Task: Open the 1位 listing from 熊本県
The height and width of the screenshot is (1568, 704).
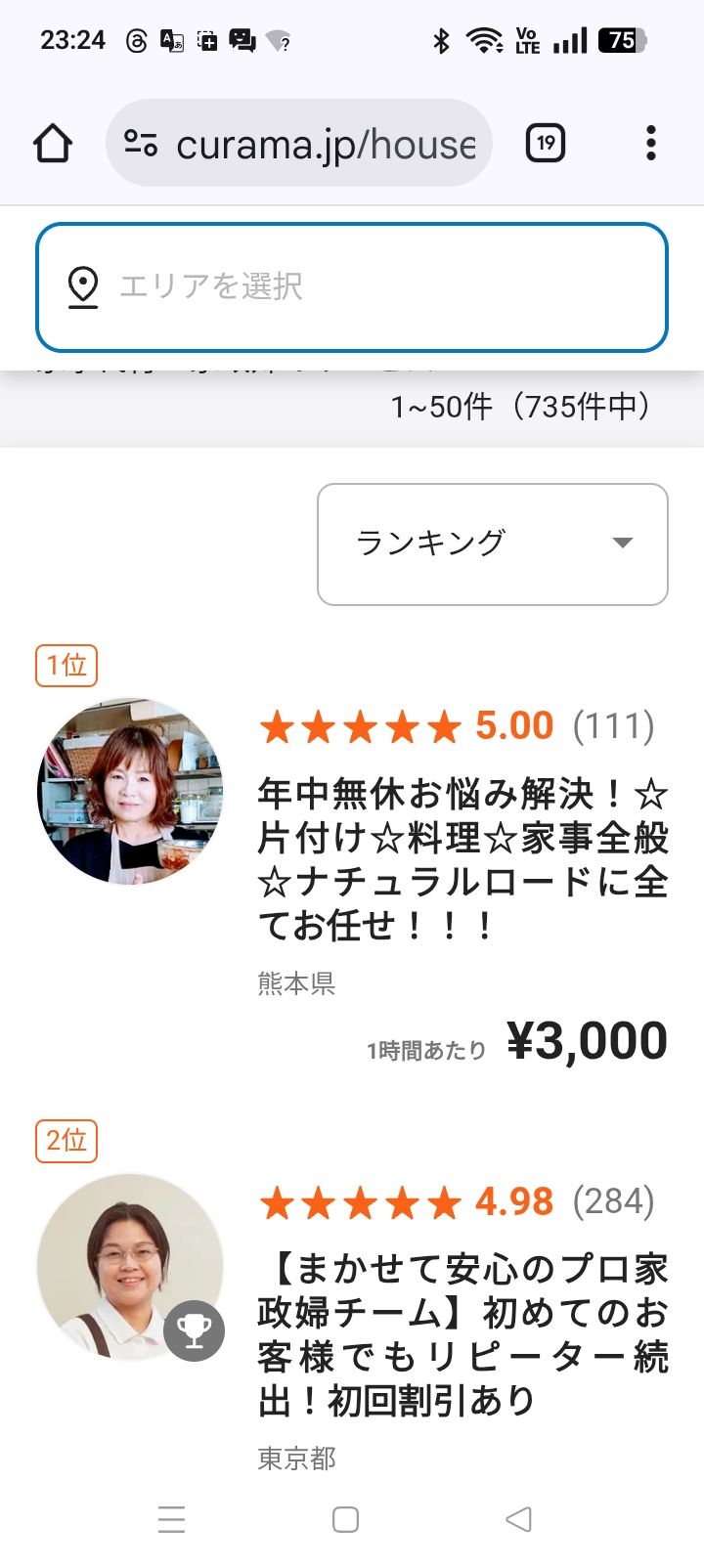Action: 462,858
